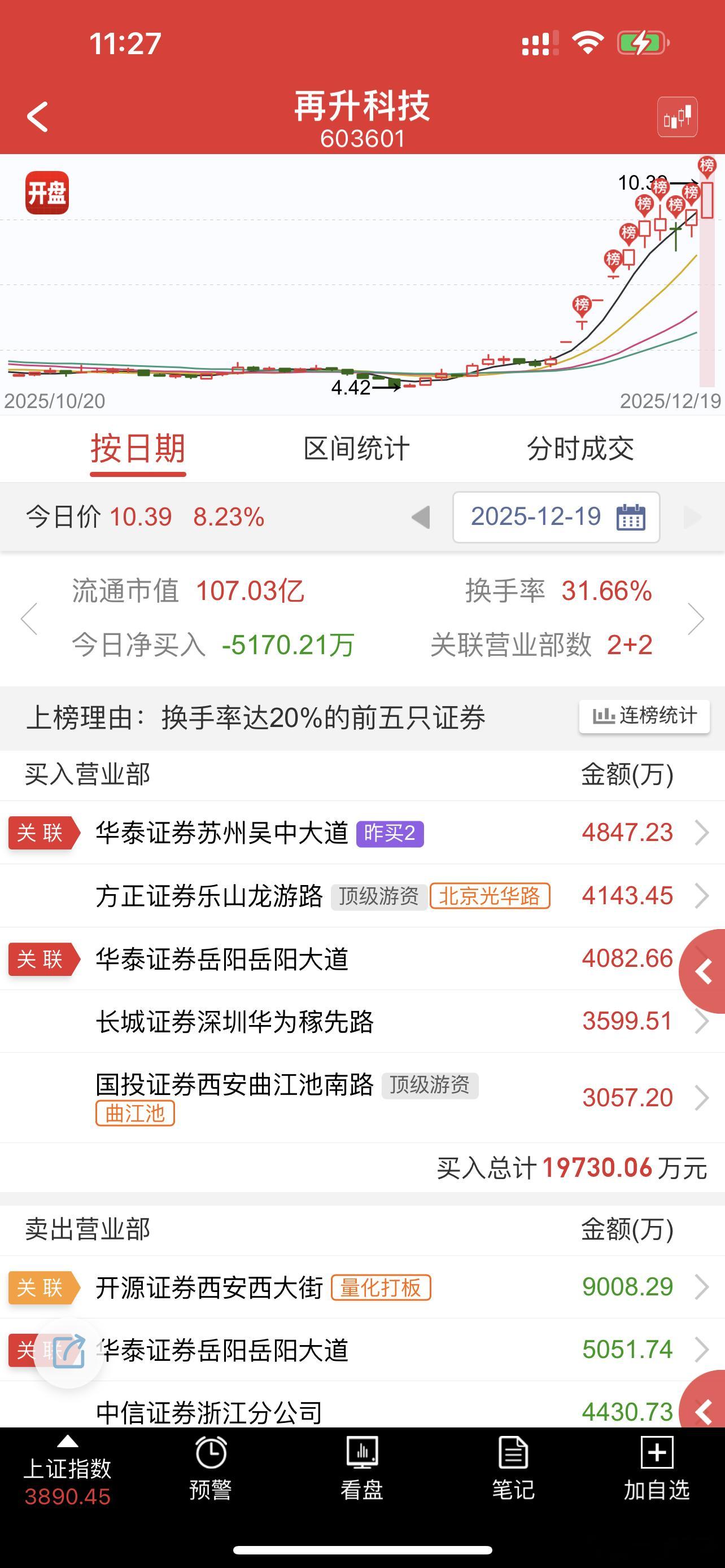
Task: Tap the 昨买2 purple tag
Action: (x=390, y=833)
